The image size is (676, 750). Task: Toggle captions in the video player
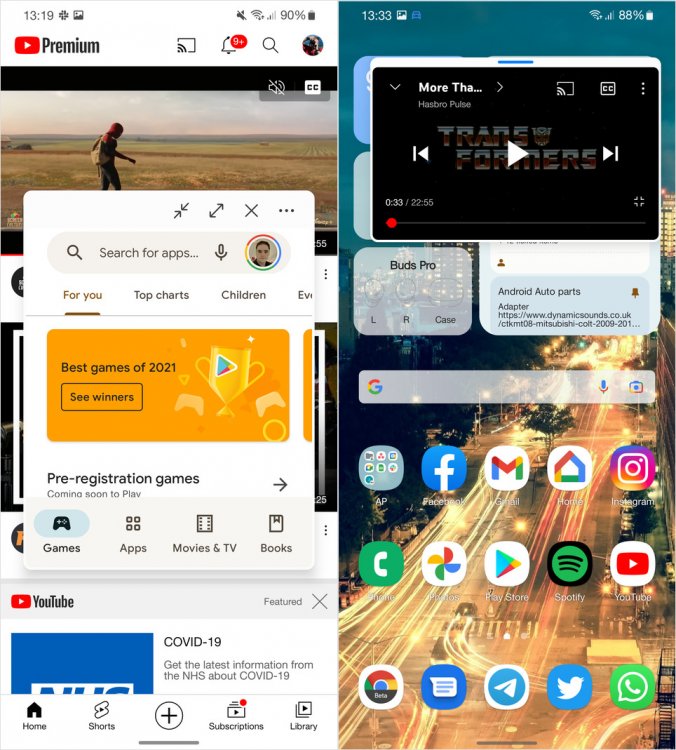click(607, 88)
